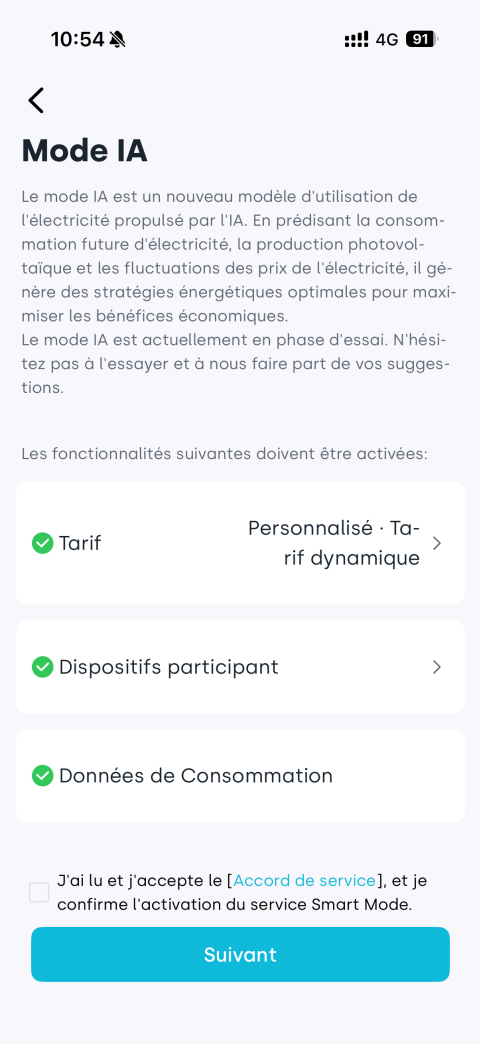Check the service agreement acceptance box
Image resolution: width=480 pixels, height=1044 pixels.
coord(39,892)
